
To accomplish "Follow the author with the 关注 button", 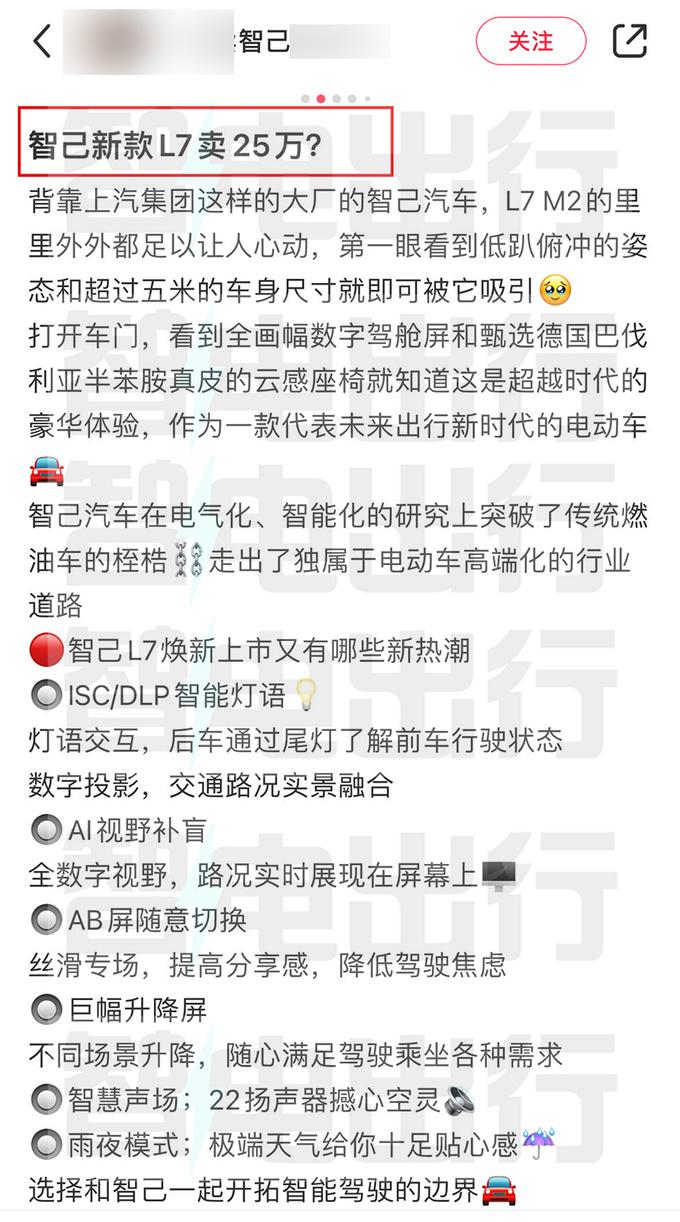I will pyautogui.click(x=530, y=41).
